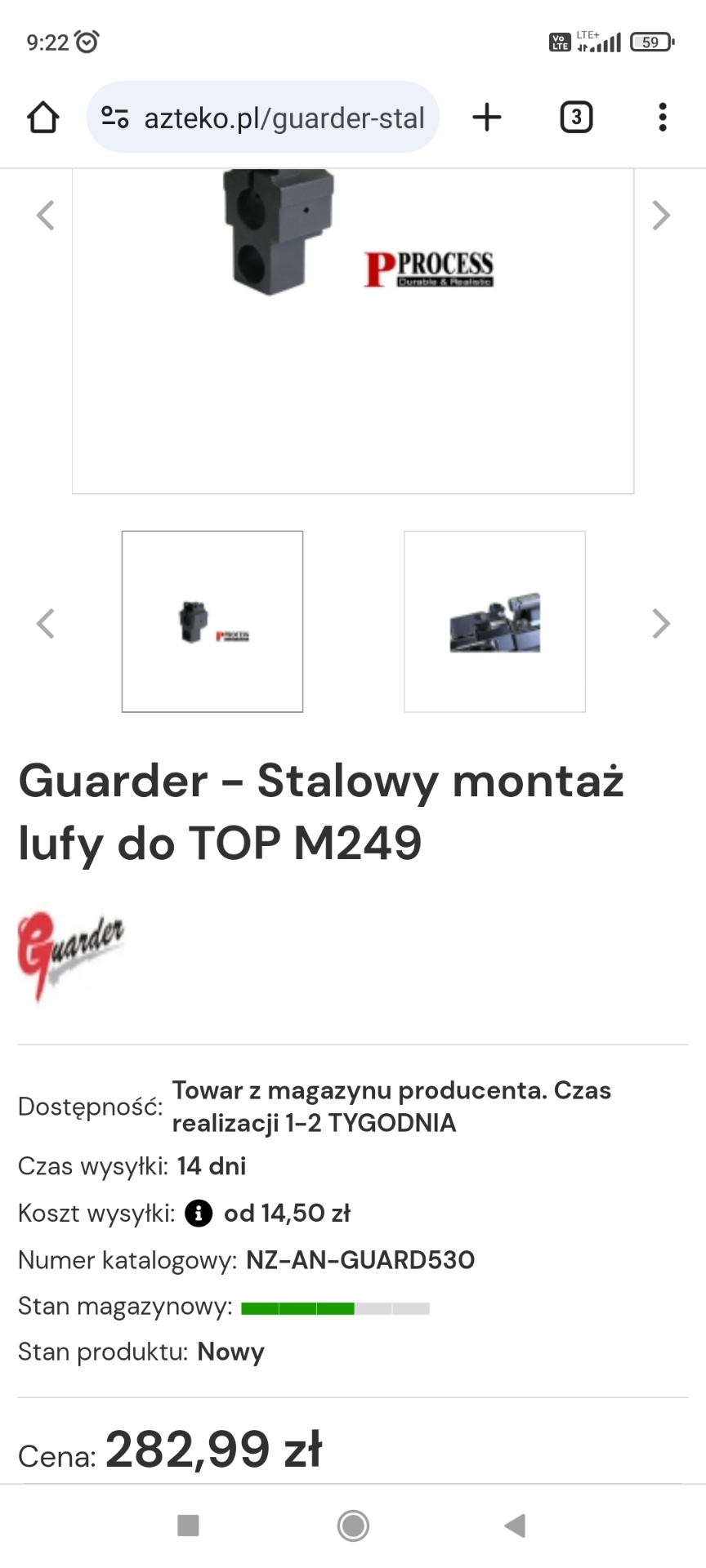Go to the browser home page
The height and width of the screenshot is (1568, 706).
click(43, 118)
